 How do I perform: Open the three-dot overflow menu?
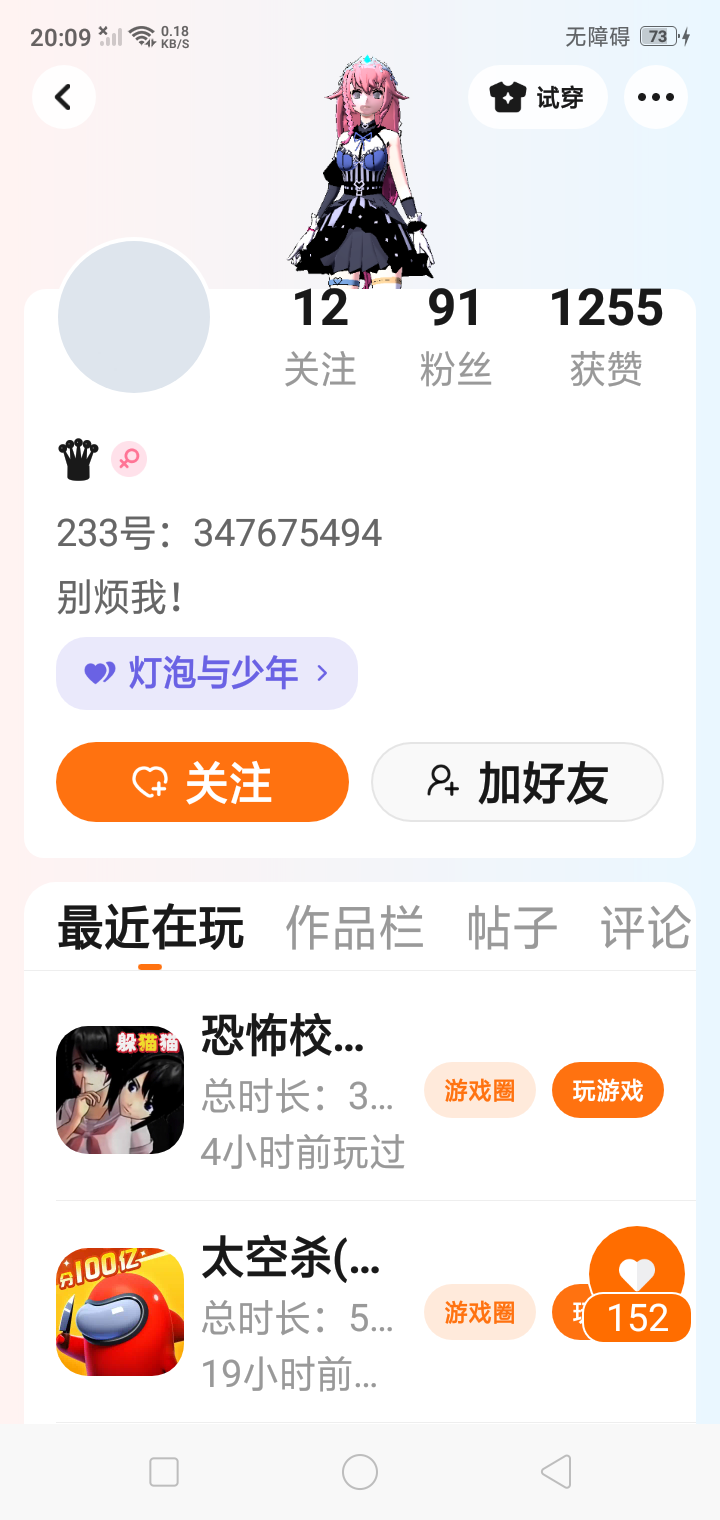[655, 97]
